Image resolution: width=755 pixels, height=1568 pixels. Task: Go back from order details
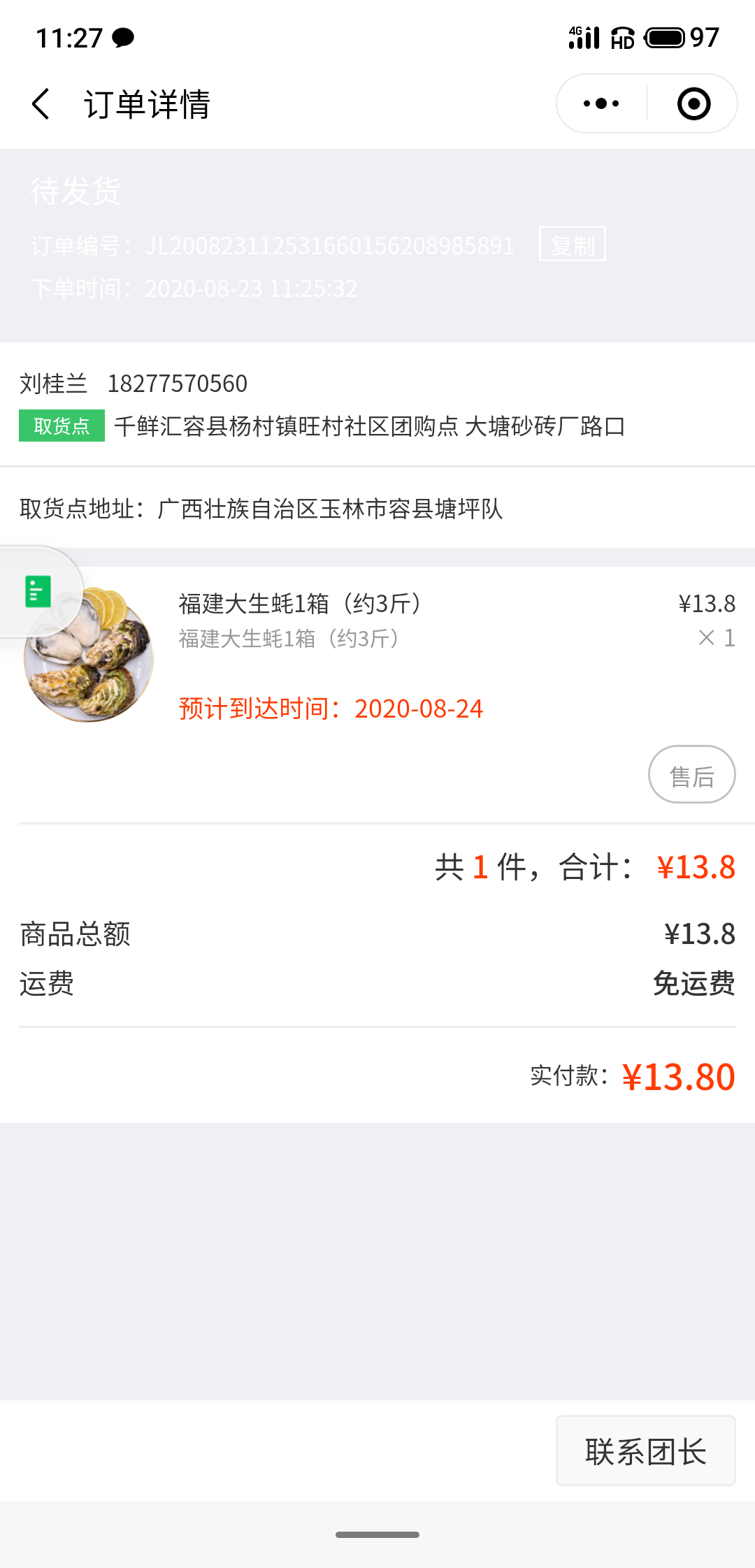click(x=41, y=104)
